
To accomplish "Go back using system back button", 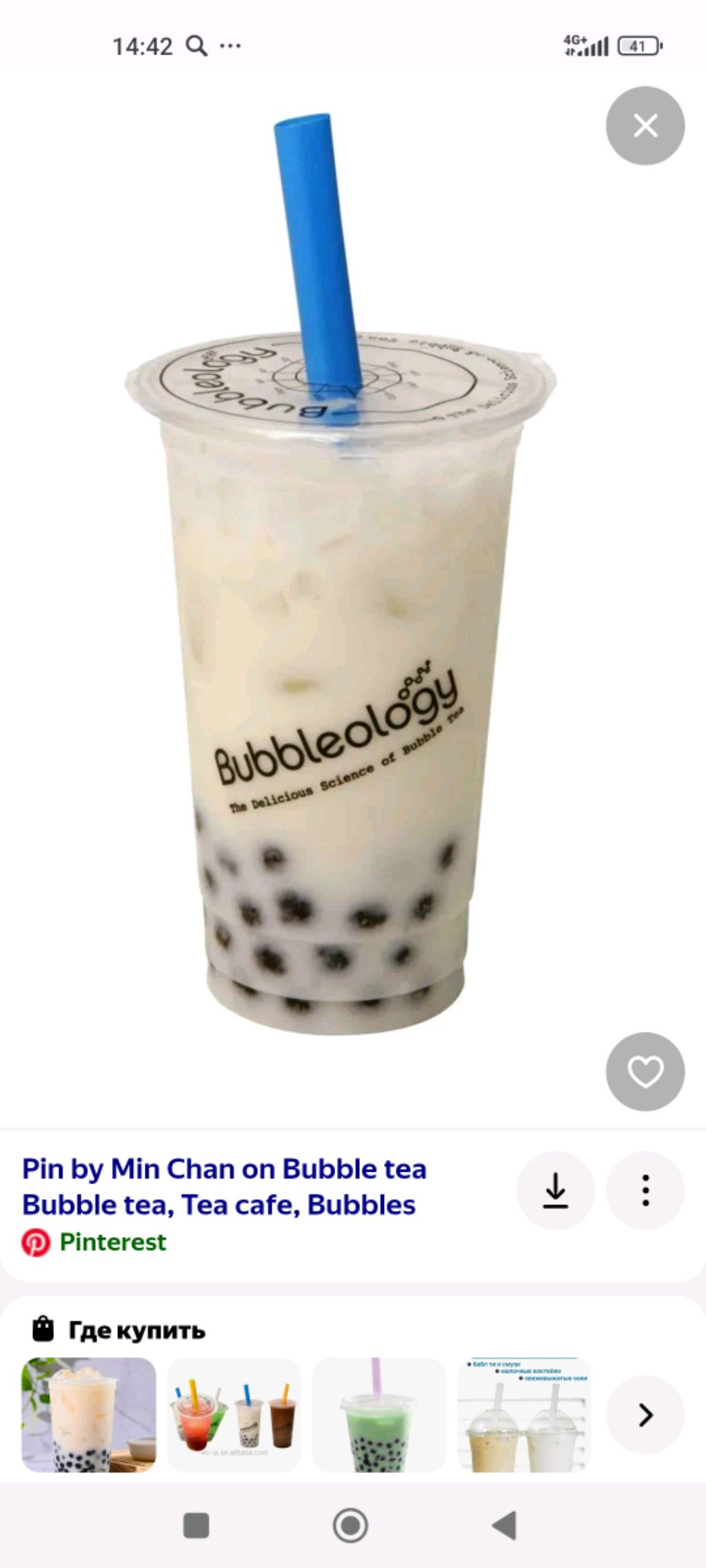I will coord(505,1525).
